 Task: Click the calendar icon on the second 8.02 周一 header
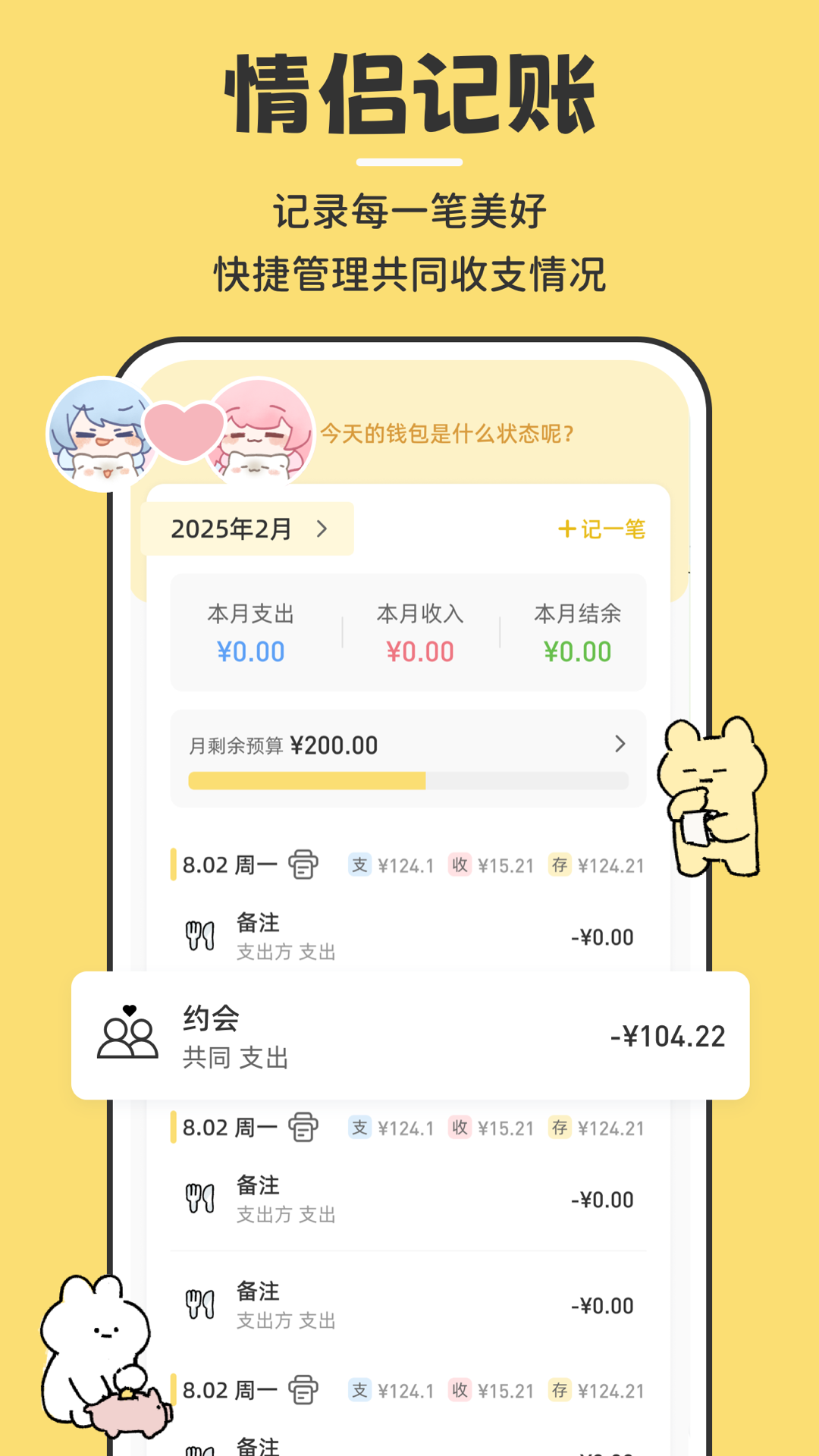click(303, 1127)
